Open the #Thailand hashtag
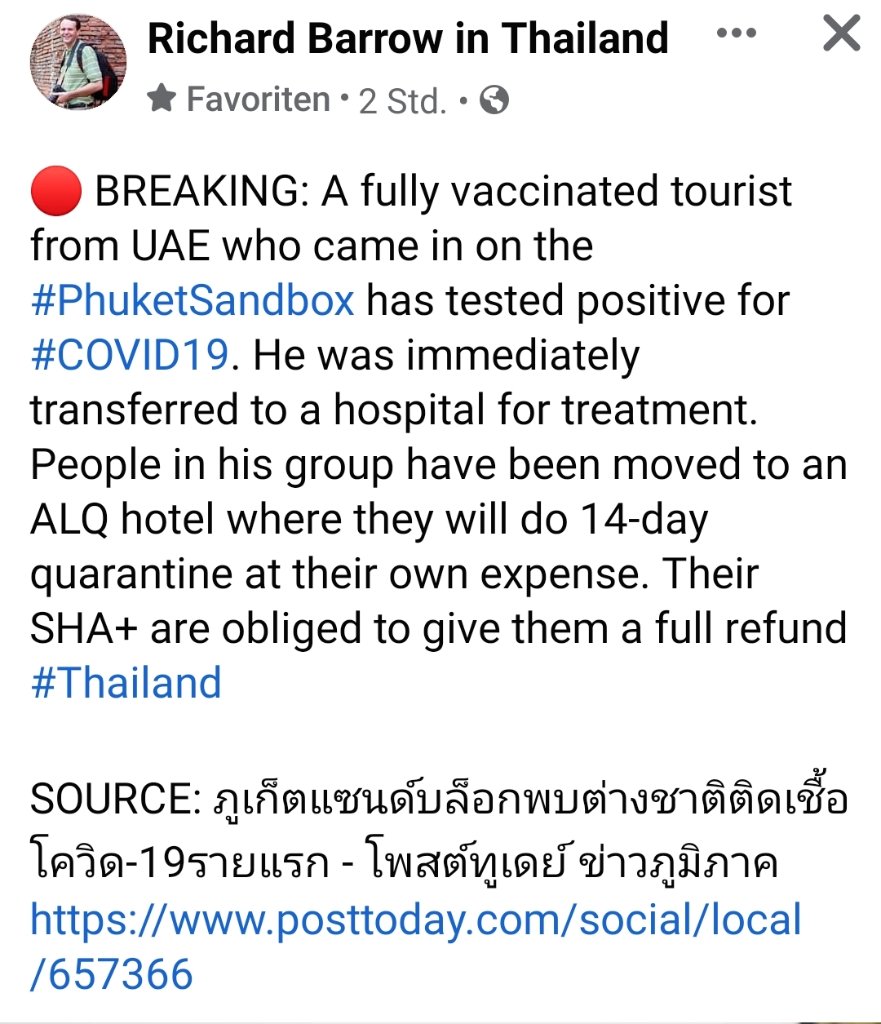The image size is (881, 1024). coord(126,685)
